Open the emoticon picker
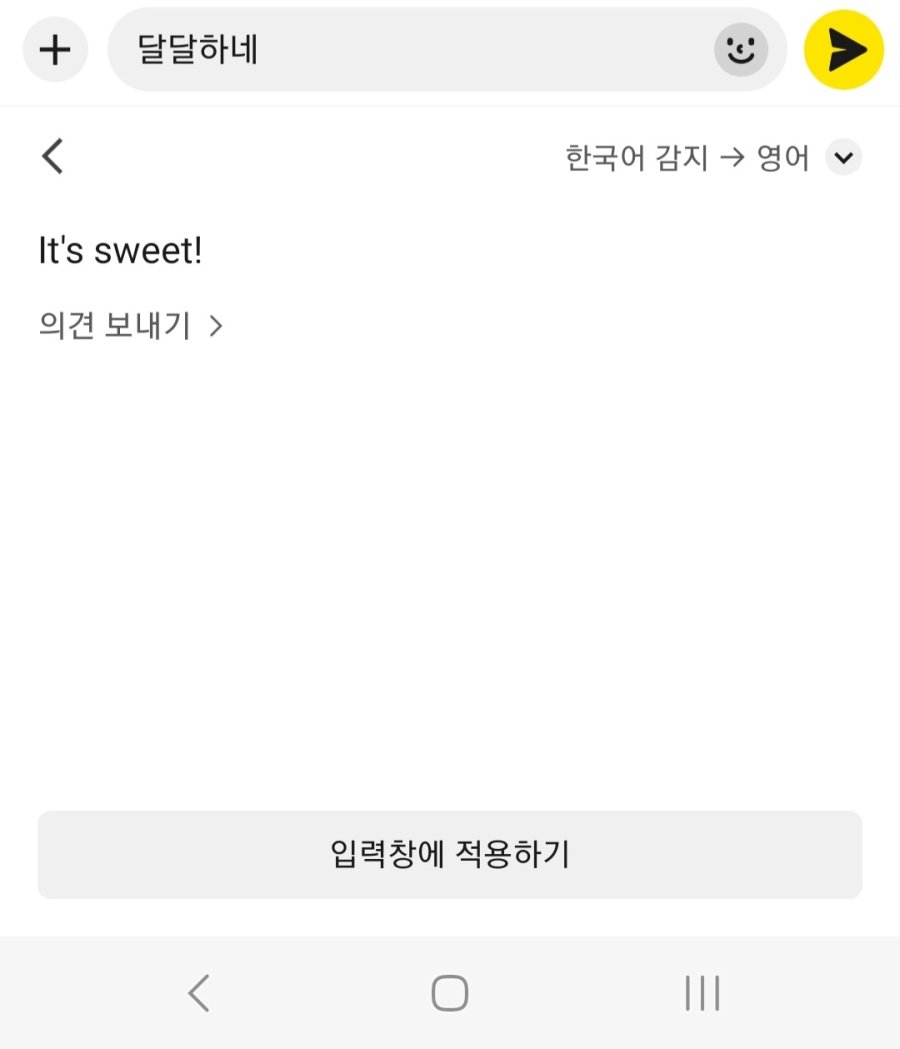Screen dimensions: 900x1049 pyautogui.click(x=741, y=49)
